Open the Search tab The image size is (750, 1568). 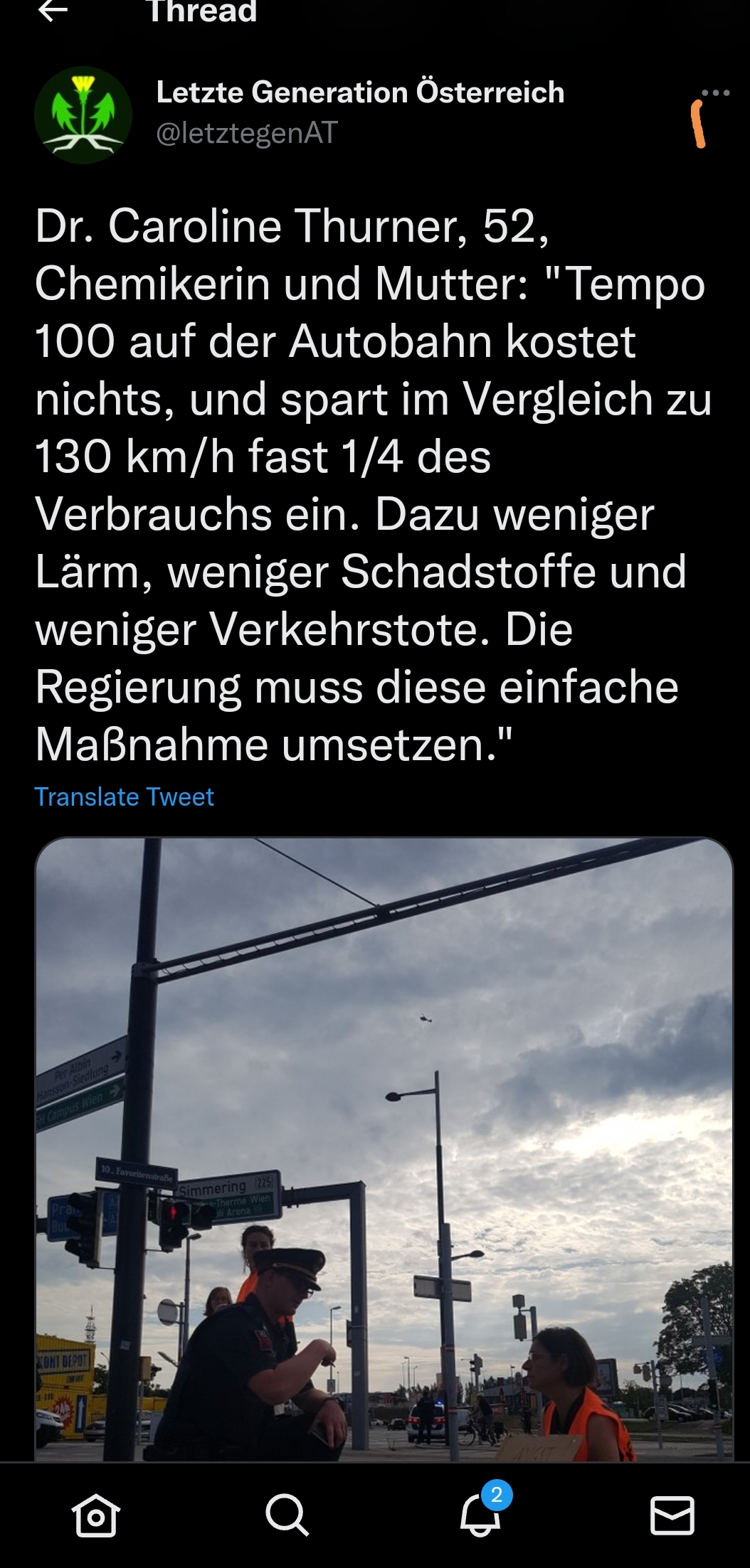287,1515
